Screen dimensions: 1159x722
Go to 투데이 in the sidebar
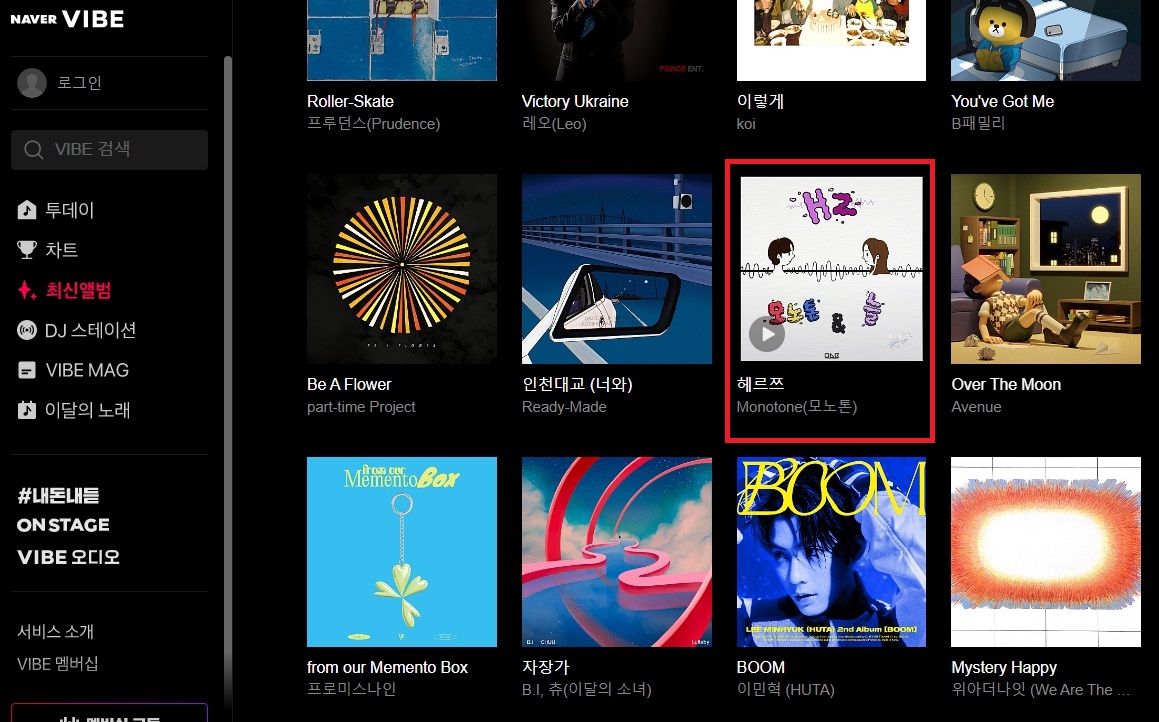click(x=69, y=210)
